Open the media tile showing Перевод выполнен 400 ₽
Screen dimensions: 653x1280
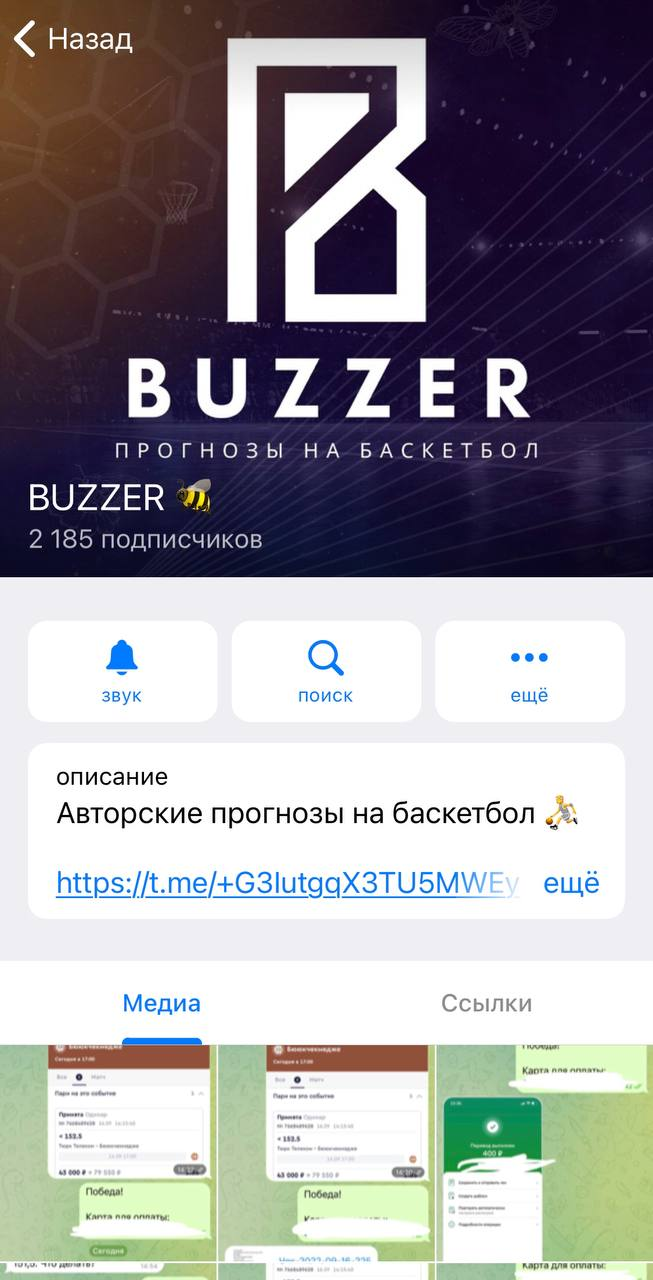coord(544,1150)
